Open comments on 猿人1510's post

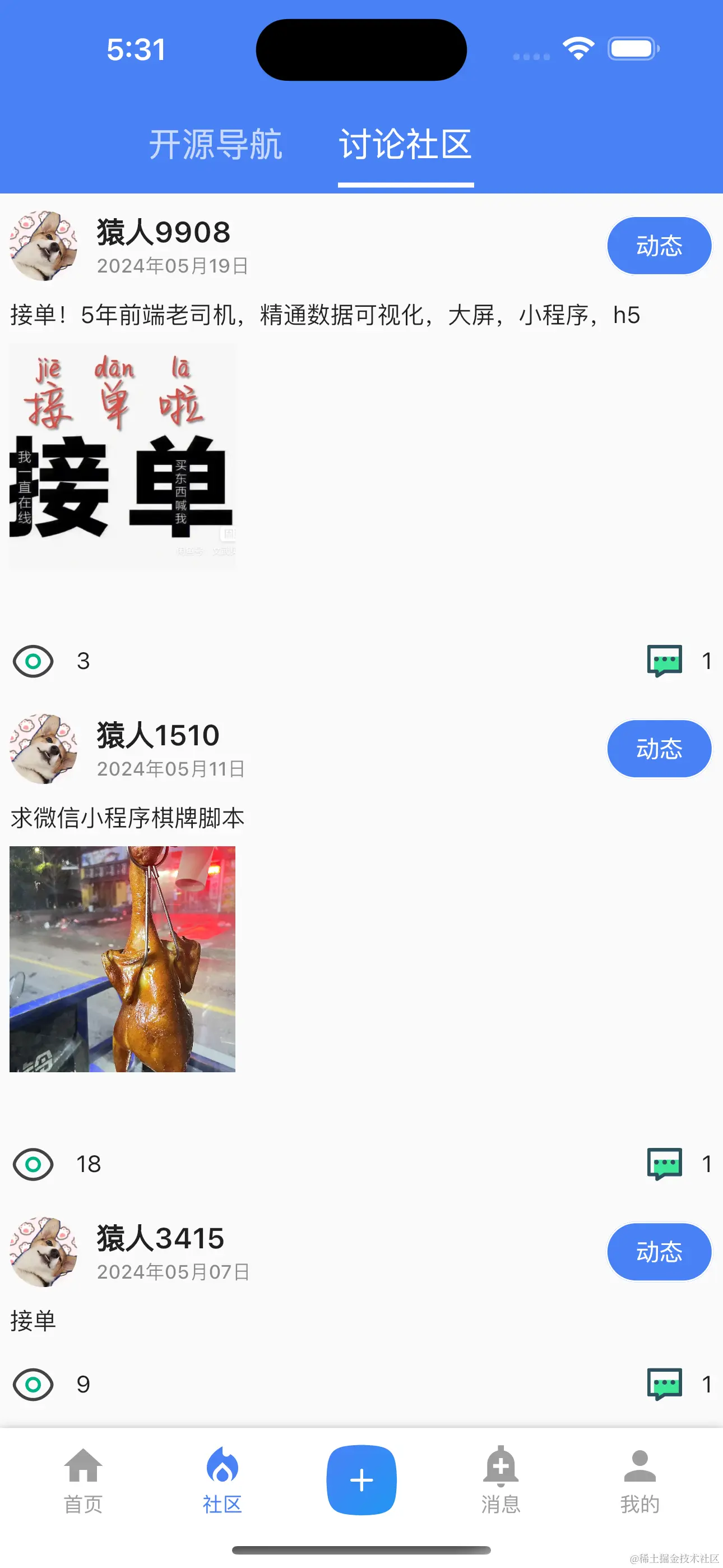point(665,1164)
